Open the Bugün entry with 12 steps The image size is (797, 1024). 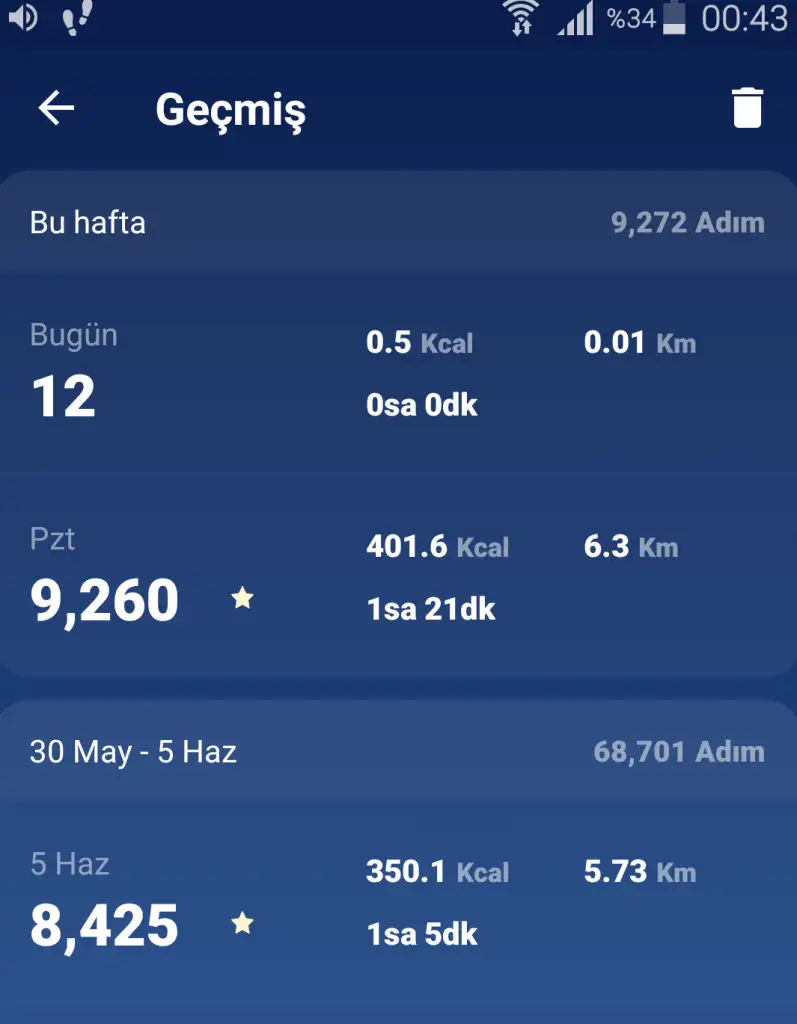(398, 372)
